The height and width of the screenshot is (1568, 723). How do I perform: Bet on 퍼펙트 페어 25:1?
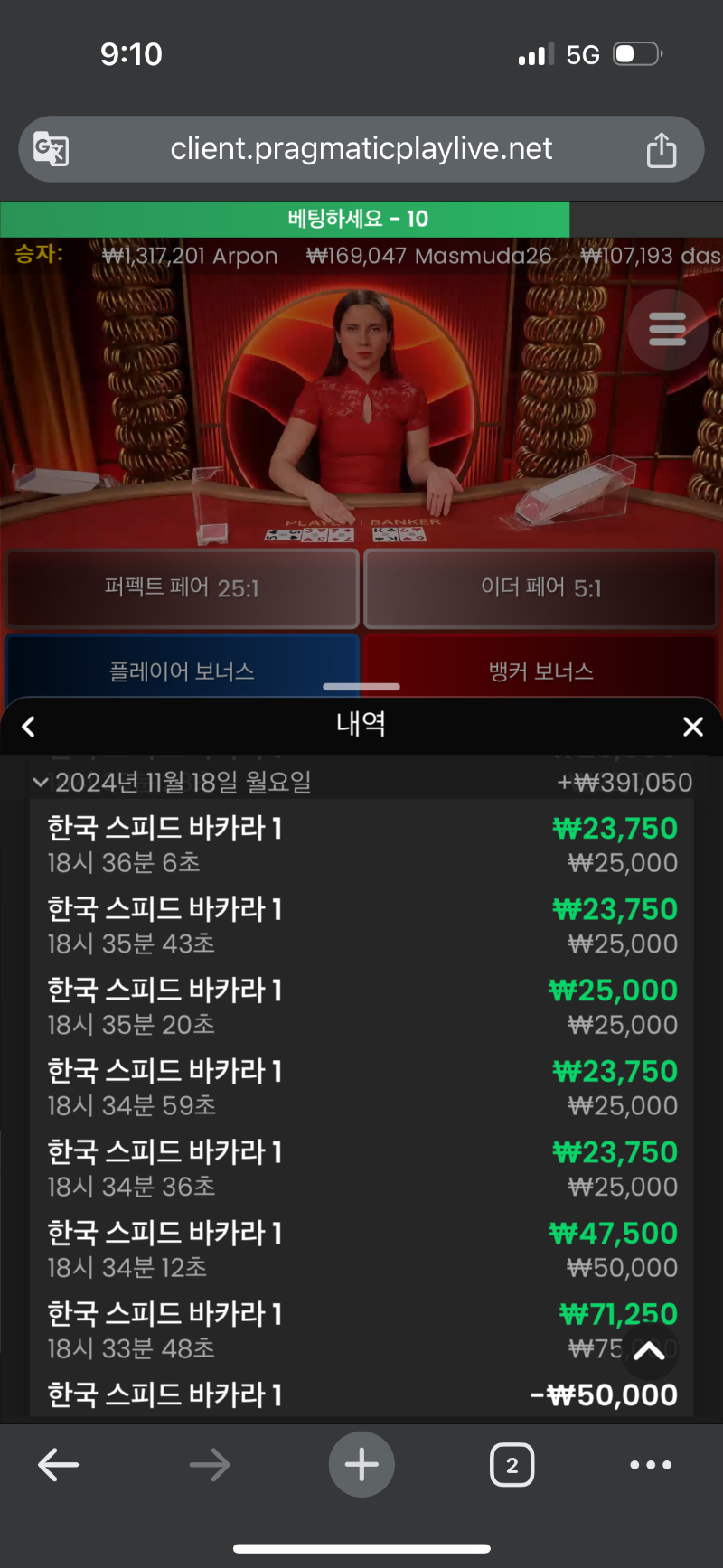click(x=182, y=588)
